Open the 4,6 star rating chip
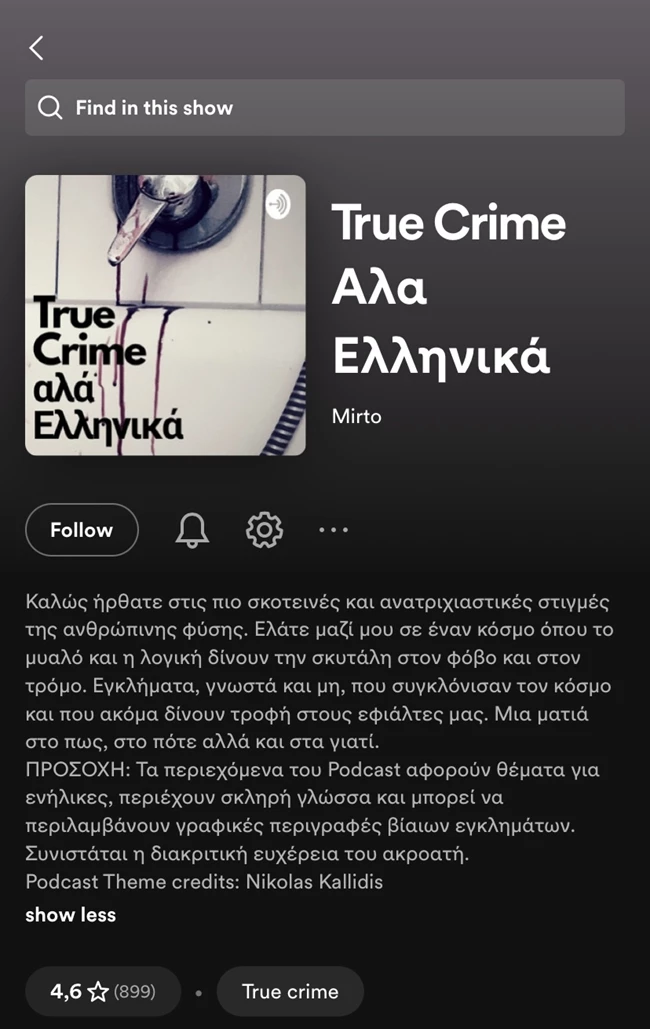This screenshot has width=650, height=1029. (103, 991)
